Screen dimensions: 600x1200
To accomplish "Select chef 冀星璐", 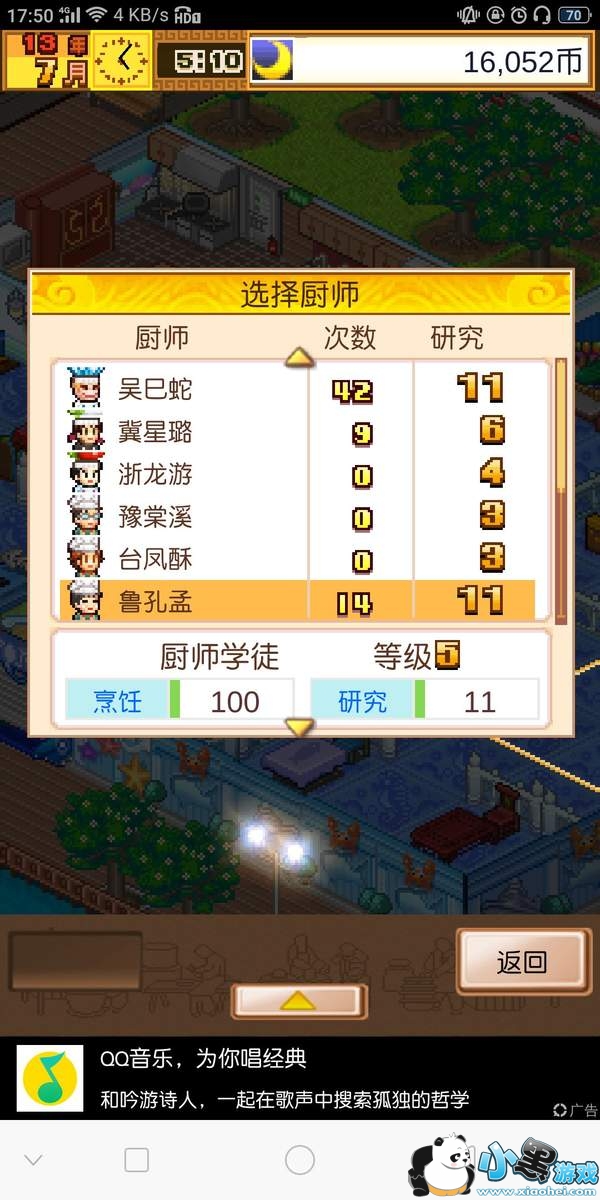I will (298, 431).
